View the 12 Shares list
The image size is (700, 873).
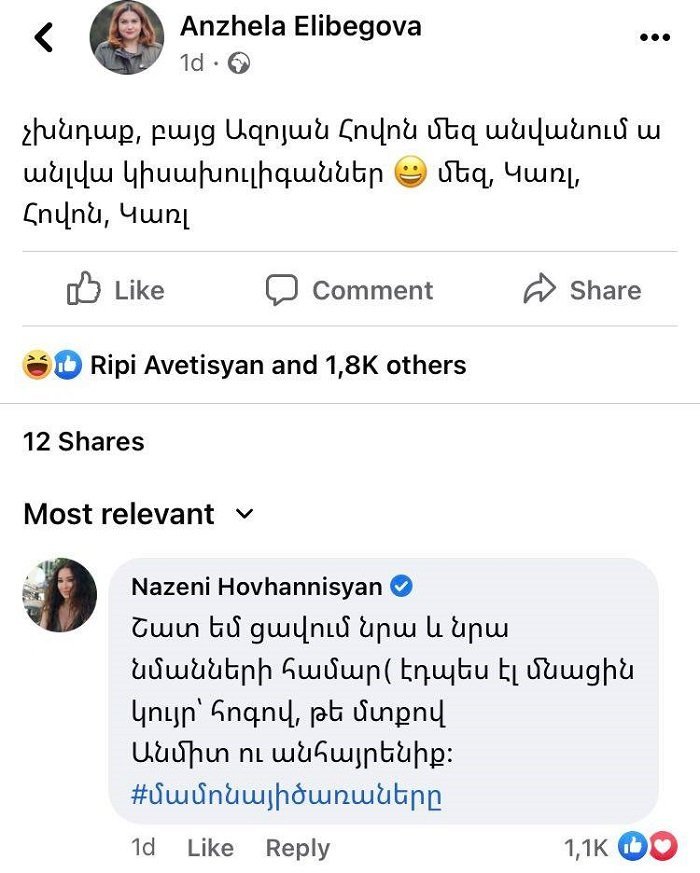(84, 441)
